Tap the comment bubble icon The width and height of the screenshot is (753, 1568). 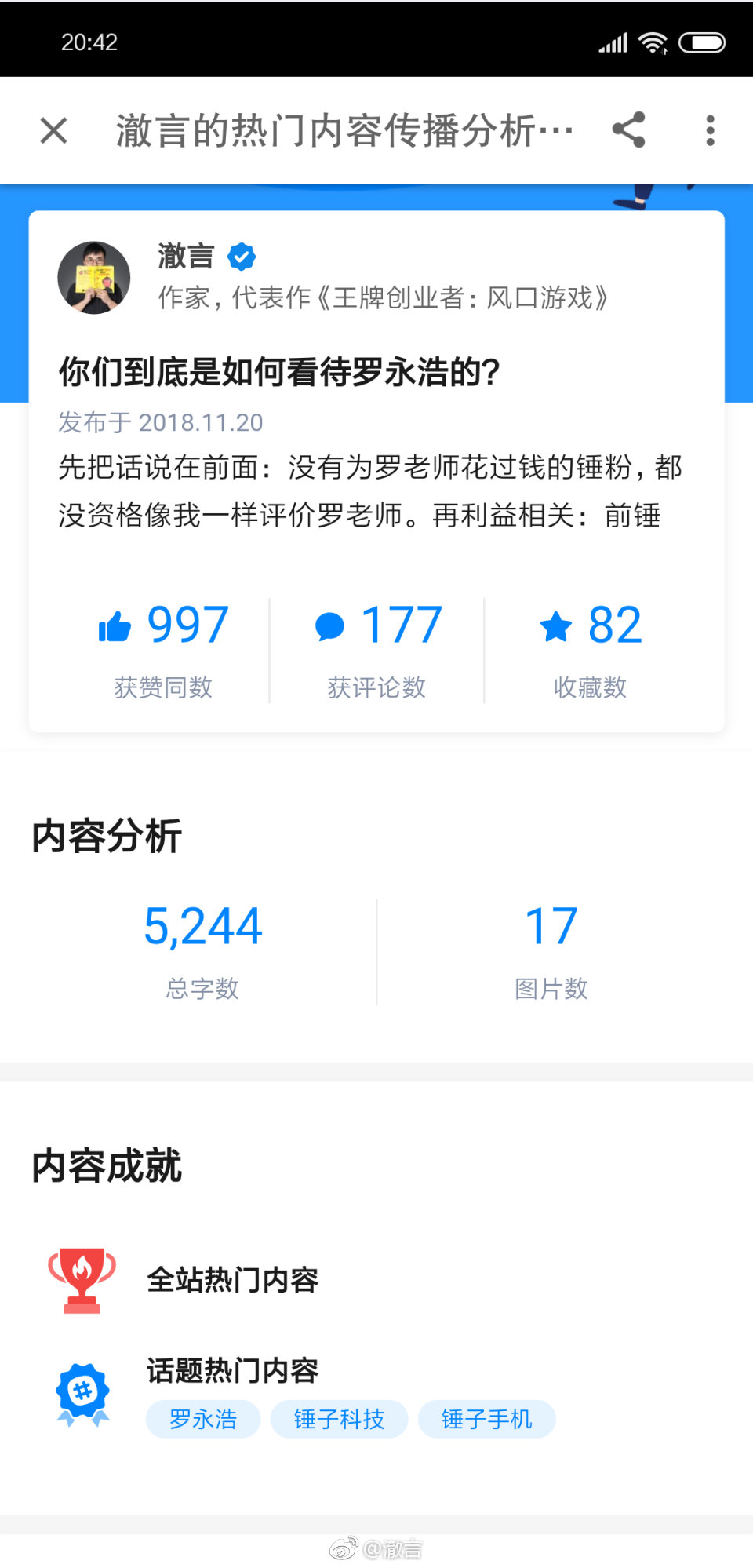coord(332,624)
